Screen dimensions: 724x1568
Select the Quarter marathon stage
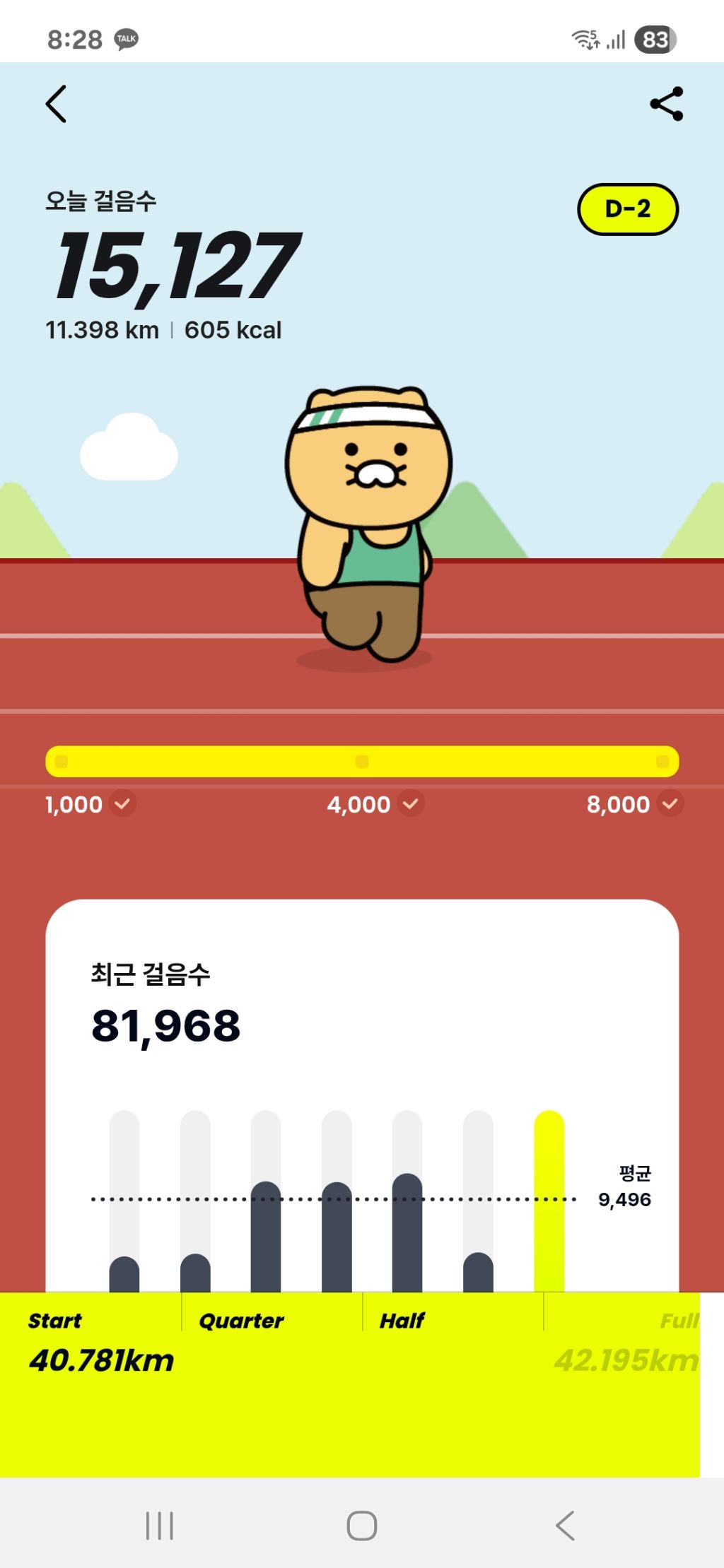pos(243,1320)
